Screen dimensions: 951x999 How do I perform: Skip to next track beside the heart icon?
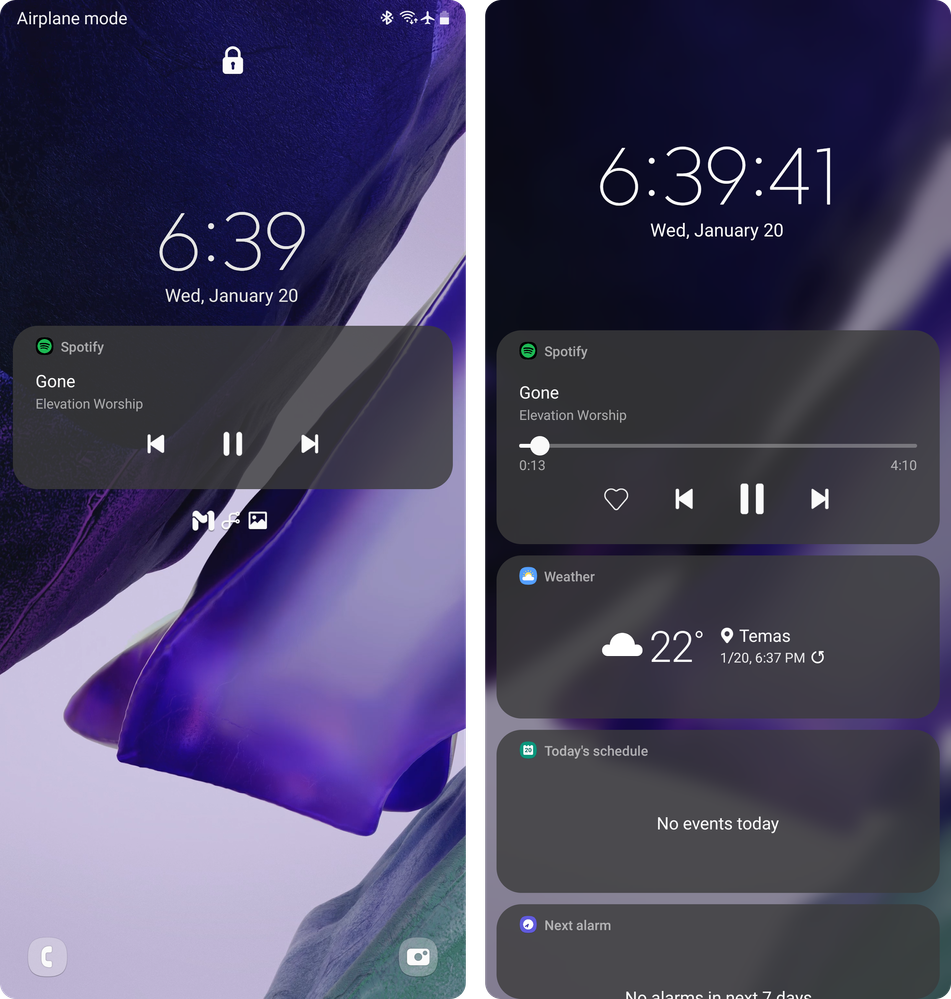[820, 499]
